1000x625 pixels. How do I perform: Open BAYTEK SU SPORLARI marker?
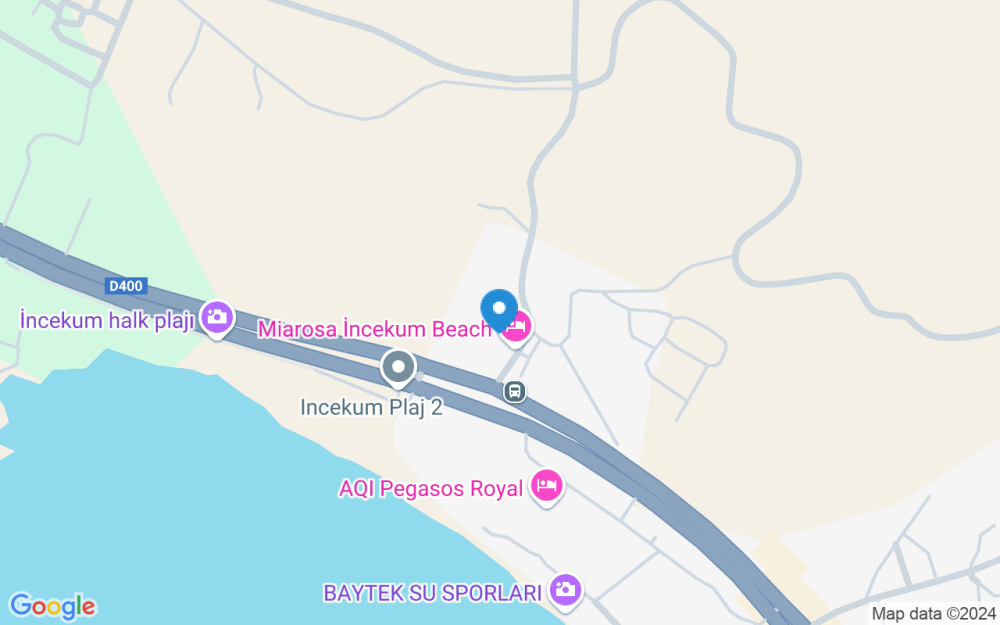click(565, 592)
